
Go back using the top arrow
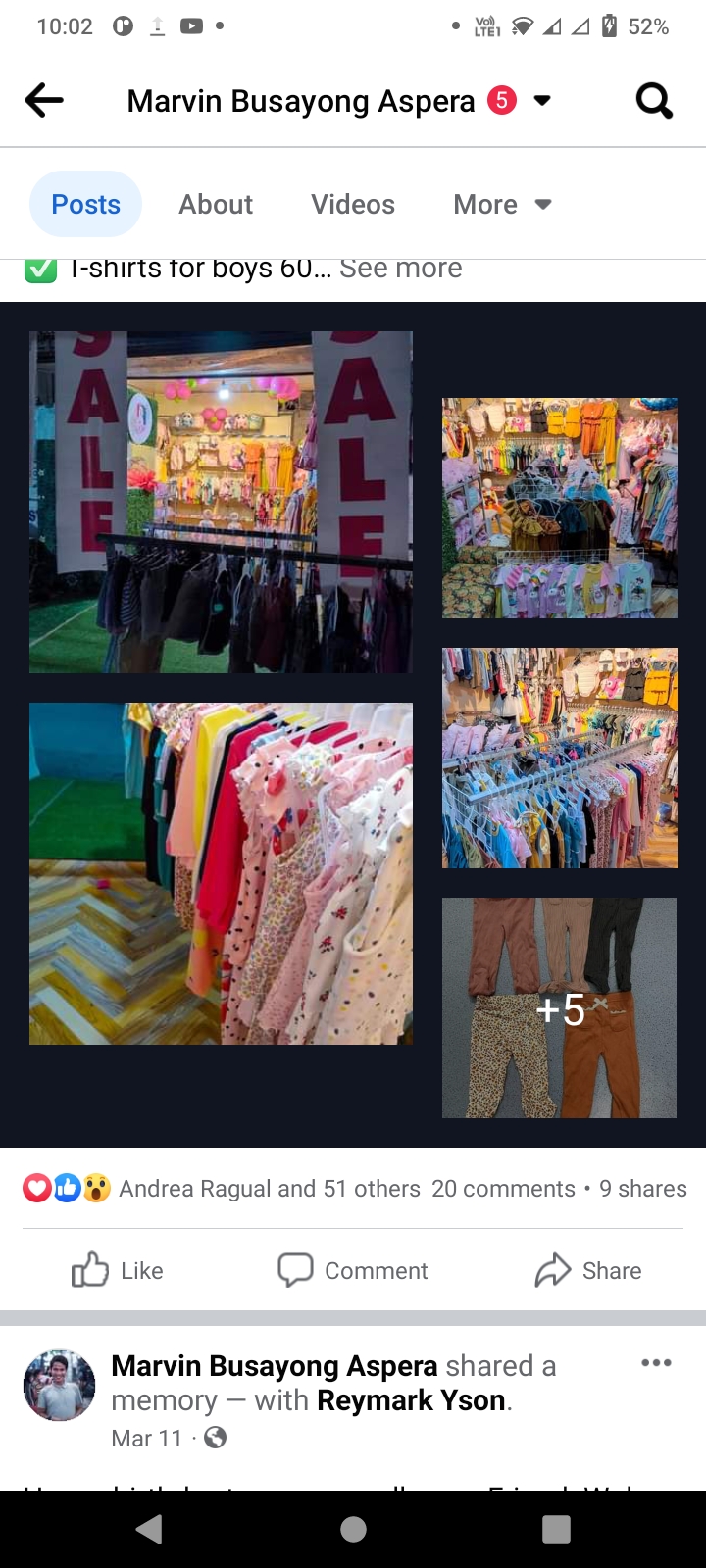click(44, 100)
